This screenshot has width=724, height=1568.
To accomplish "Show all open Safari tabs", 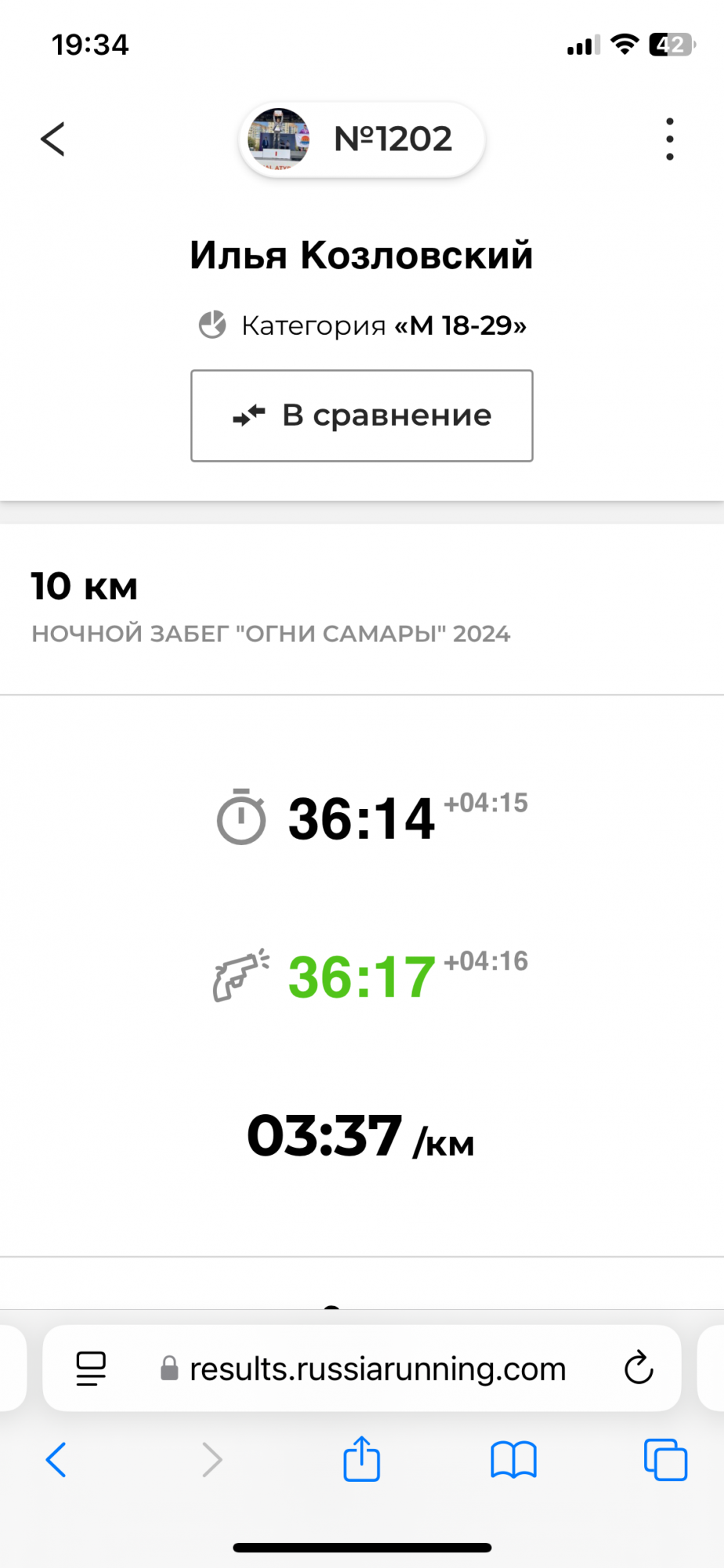I will [x=665, y=1460].
